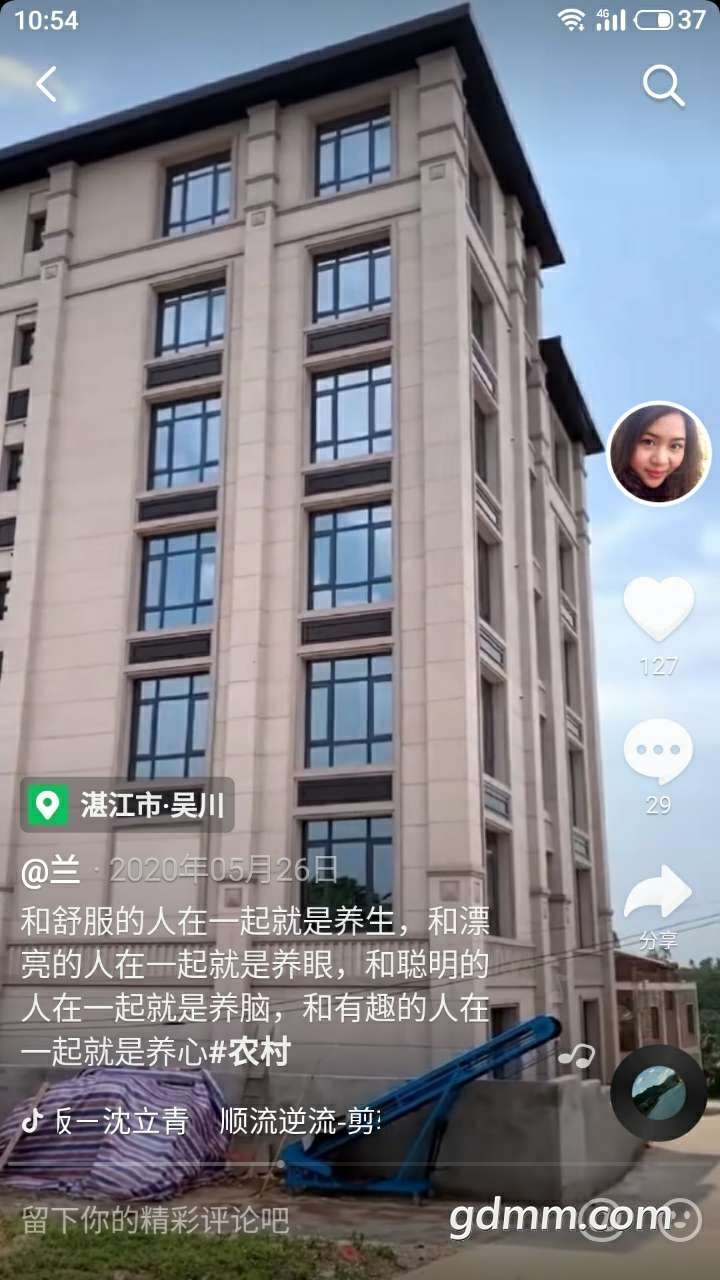
Task: Visit the @兰 username profile
Action: (50, 870)
